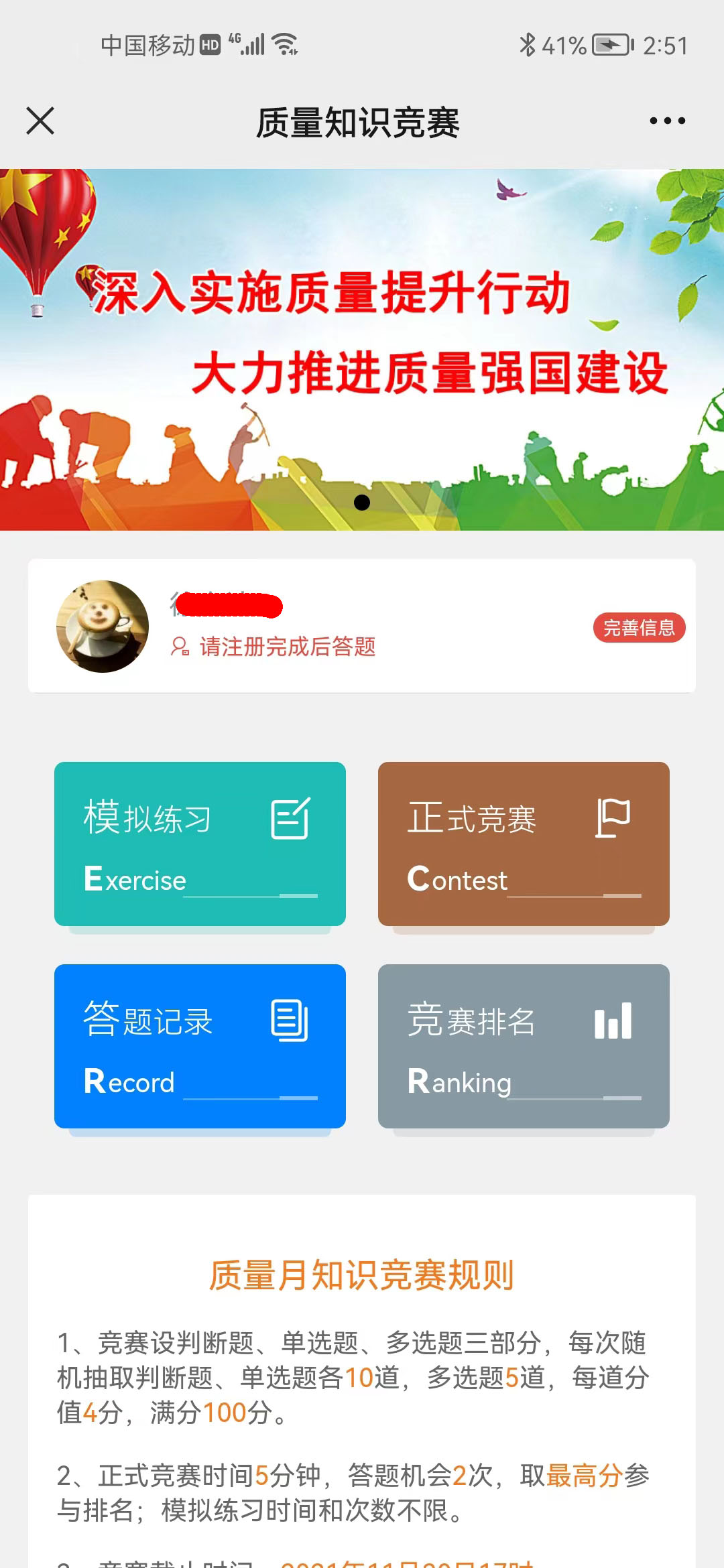Tap the top banner image
This screenshot has height=1568, width=724.
point(362,335)
